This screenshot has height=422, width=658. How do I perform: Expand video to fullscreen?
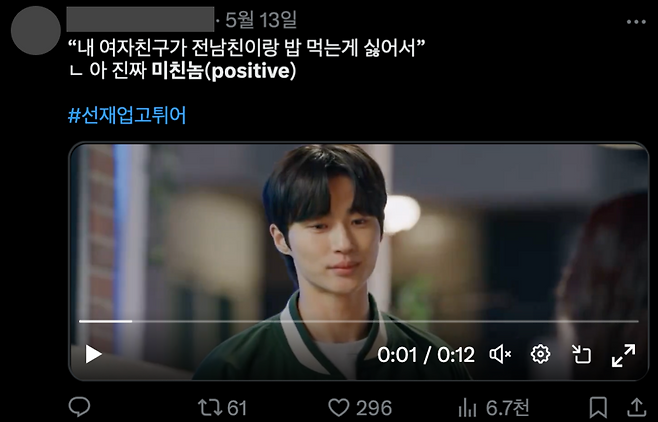click(623, 354)
